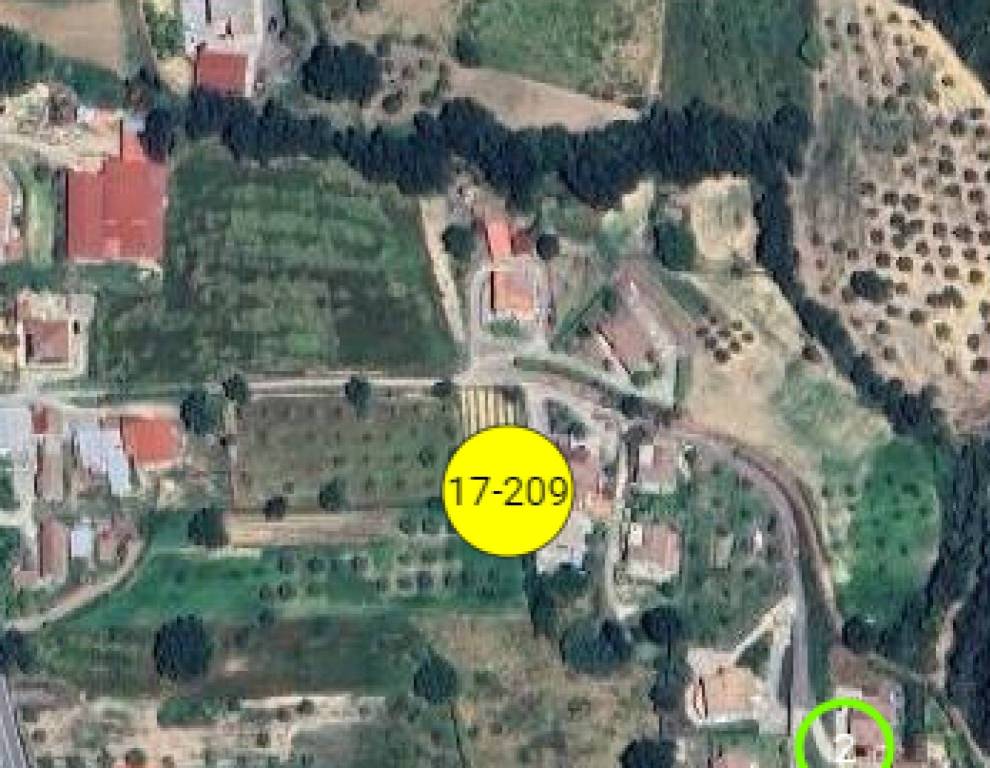Select the yellow 17-209 map marker
The image size is (990, 768).
click(508, 491)
